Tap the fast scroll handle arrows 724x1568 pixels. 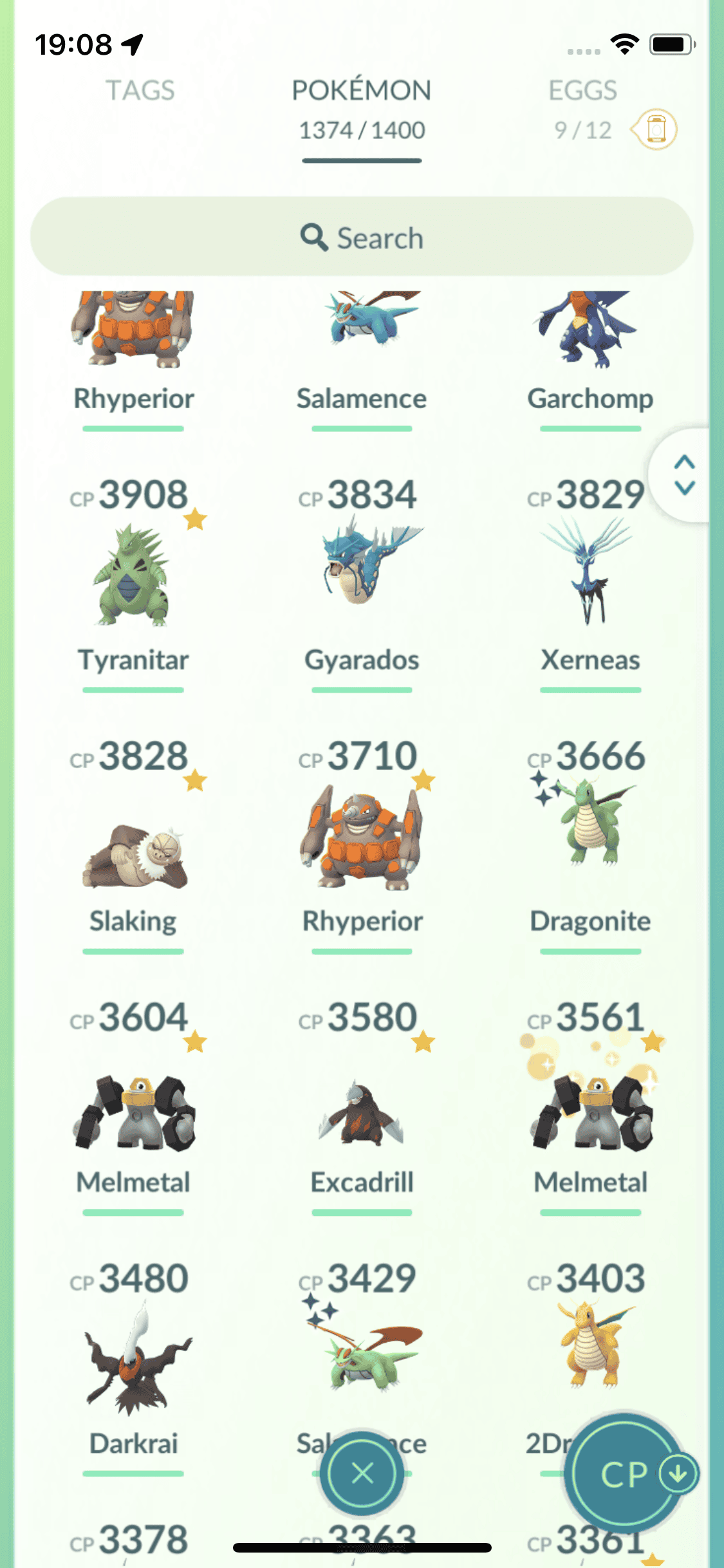pos(683,475)
